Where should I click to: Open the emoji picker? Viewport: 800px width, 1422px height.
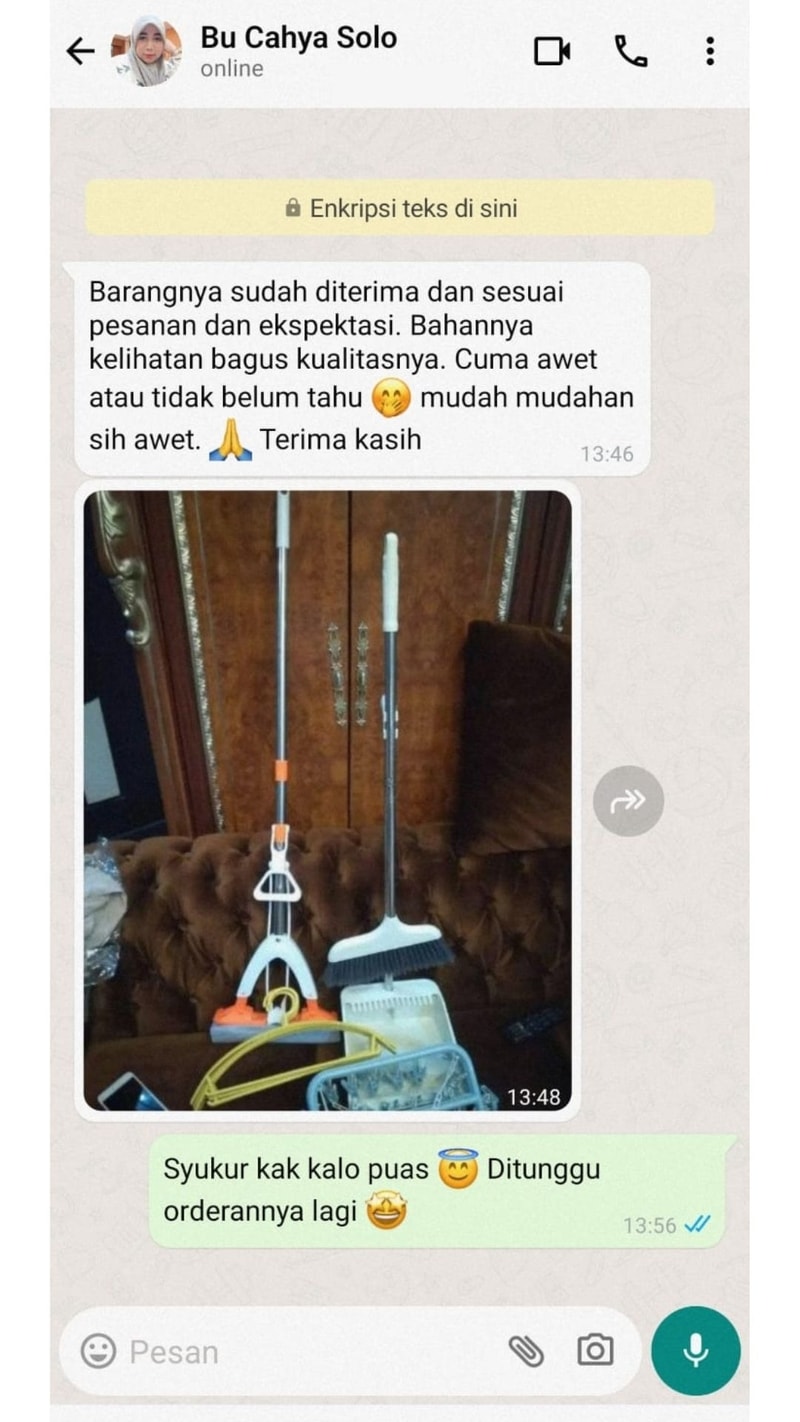98,1351
